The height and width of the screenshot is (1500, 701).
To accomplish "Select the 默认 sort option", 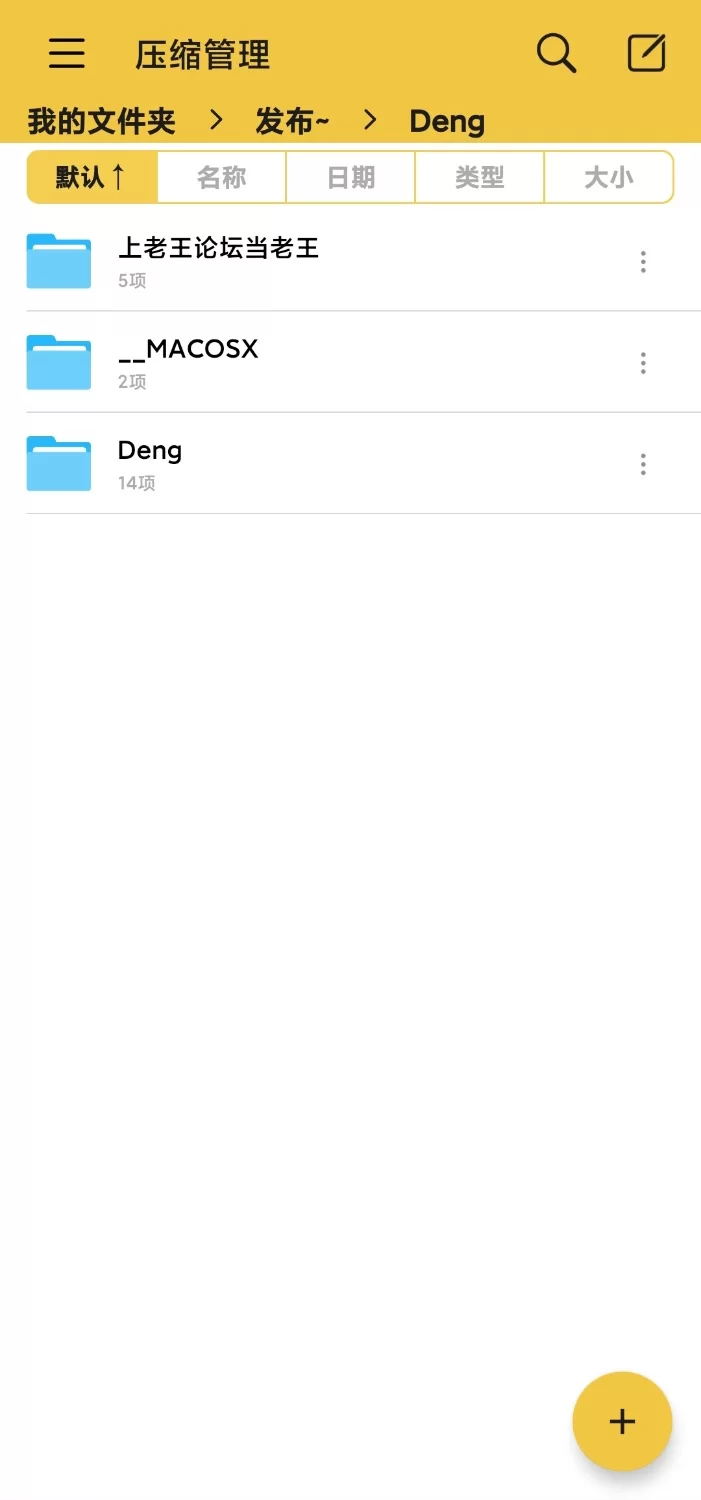I will pos(92,177).
